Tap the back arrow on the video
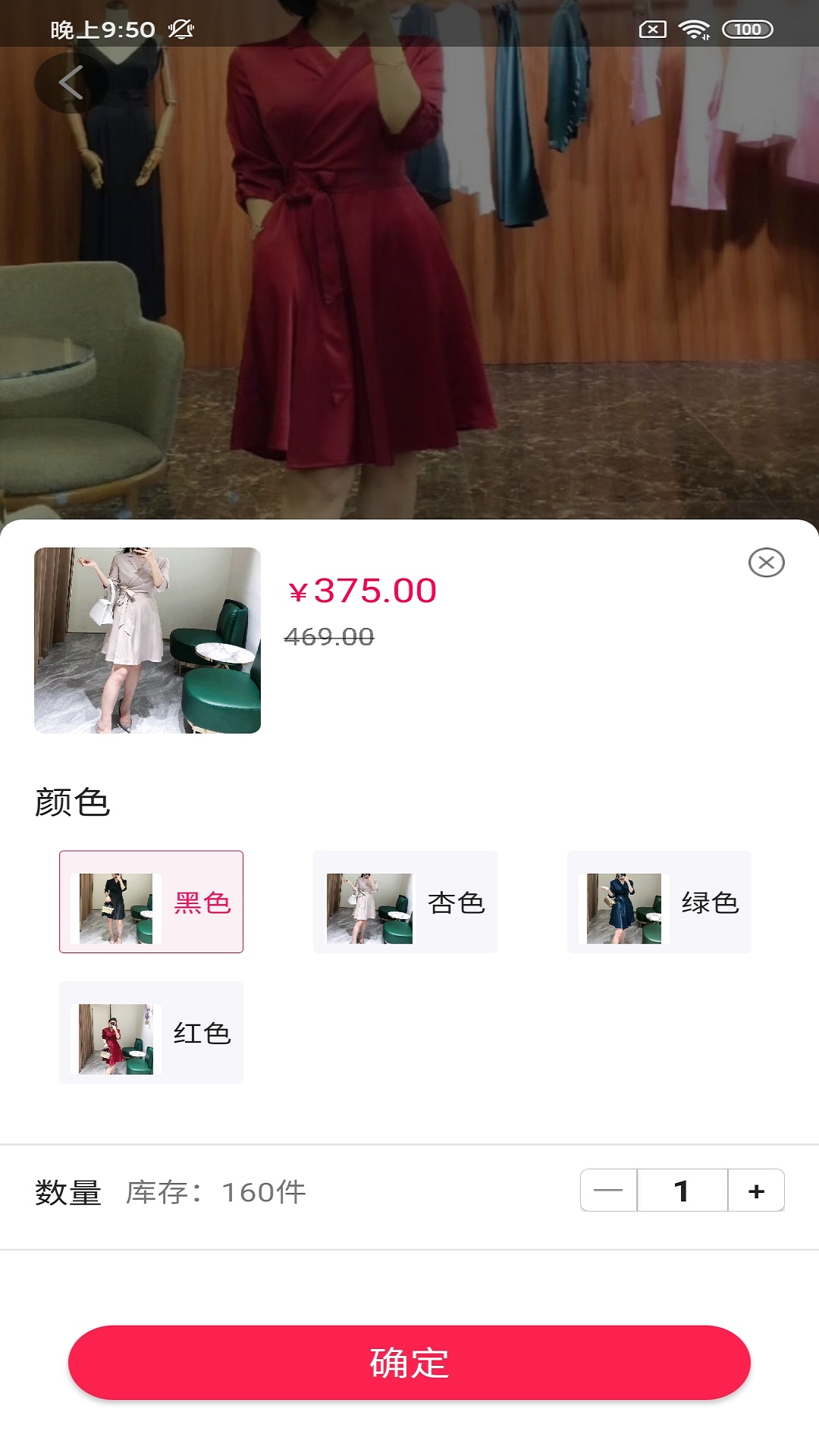This screenshot has height=1456, width=819. coord(72,83)
